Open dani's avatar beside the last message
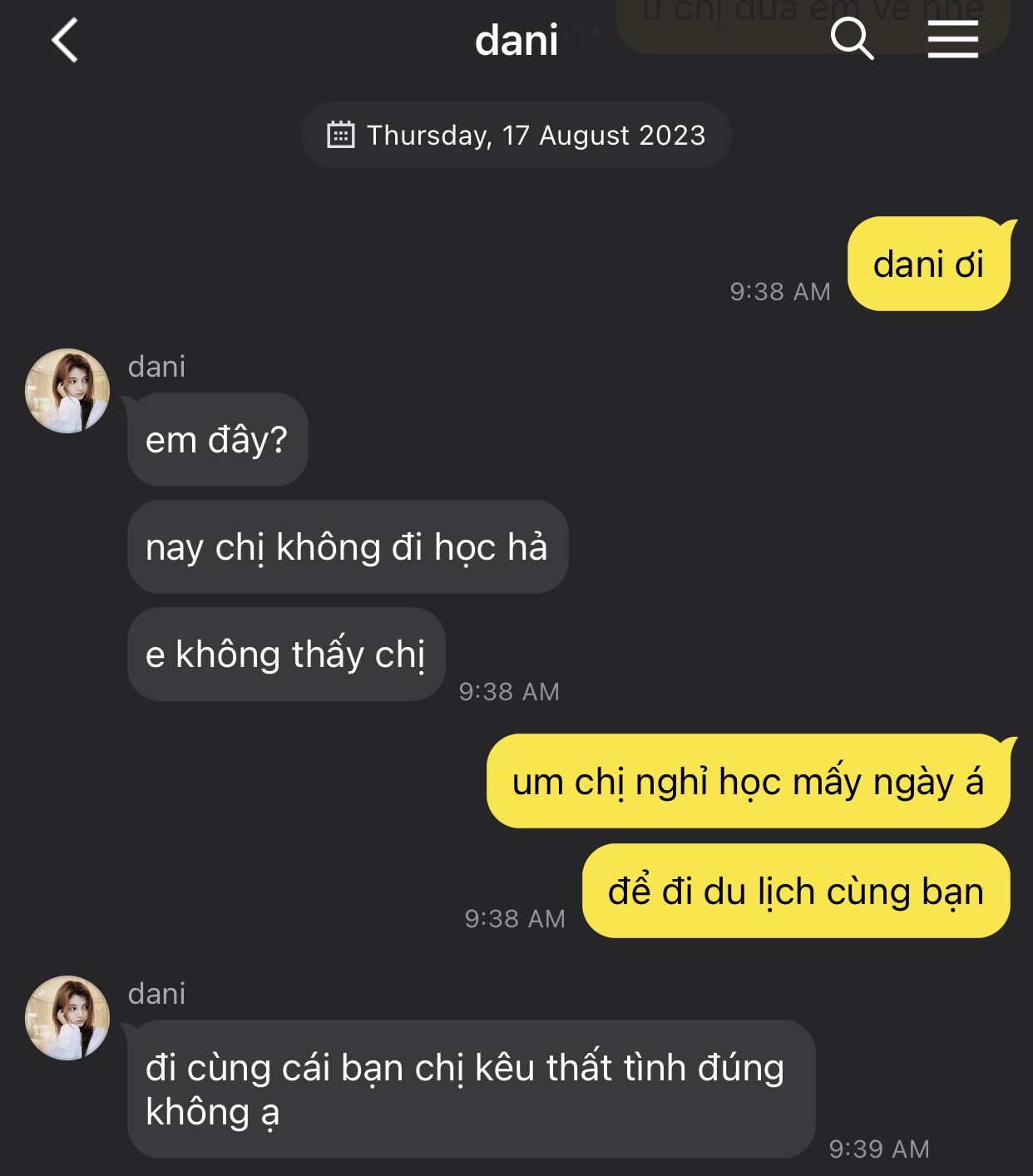 pos(67,1018)
